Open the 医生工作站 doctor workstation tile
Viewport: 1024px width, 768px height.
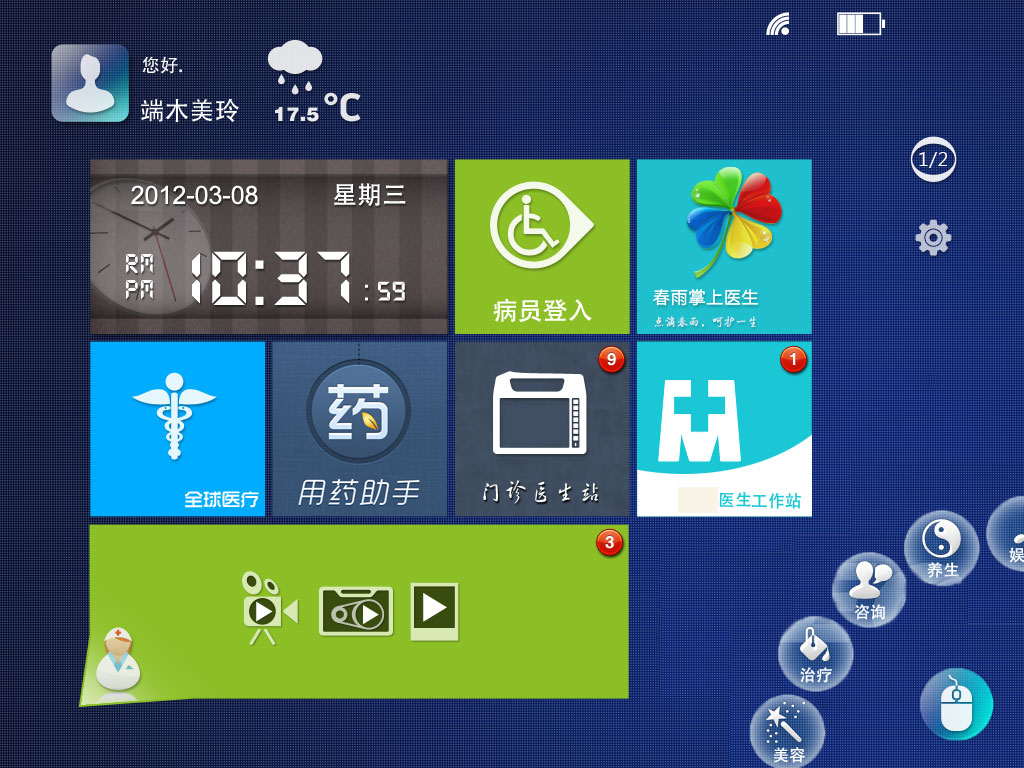click(724, 429)
